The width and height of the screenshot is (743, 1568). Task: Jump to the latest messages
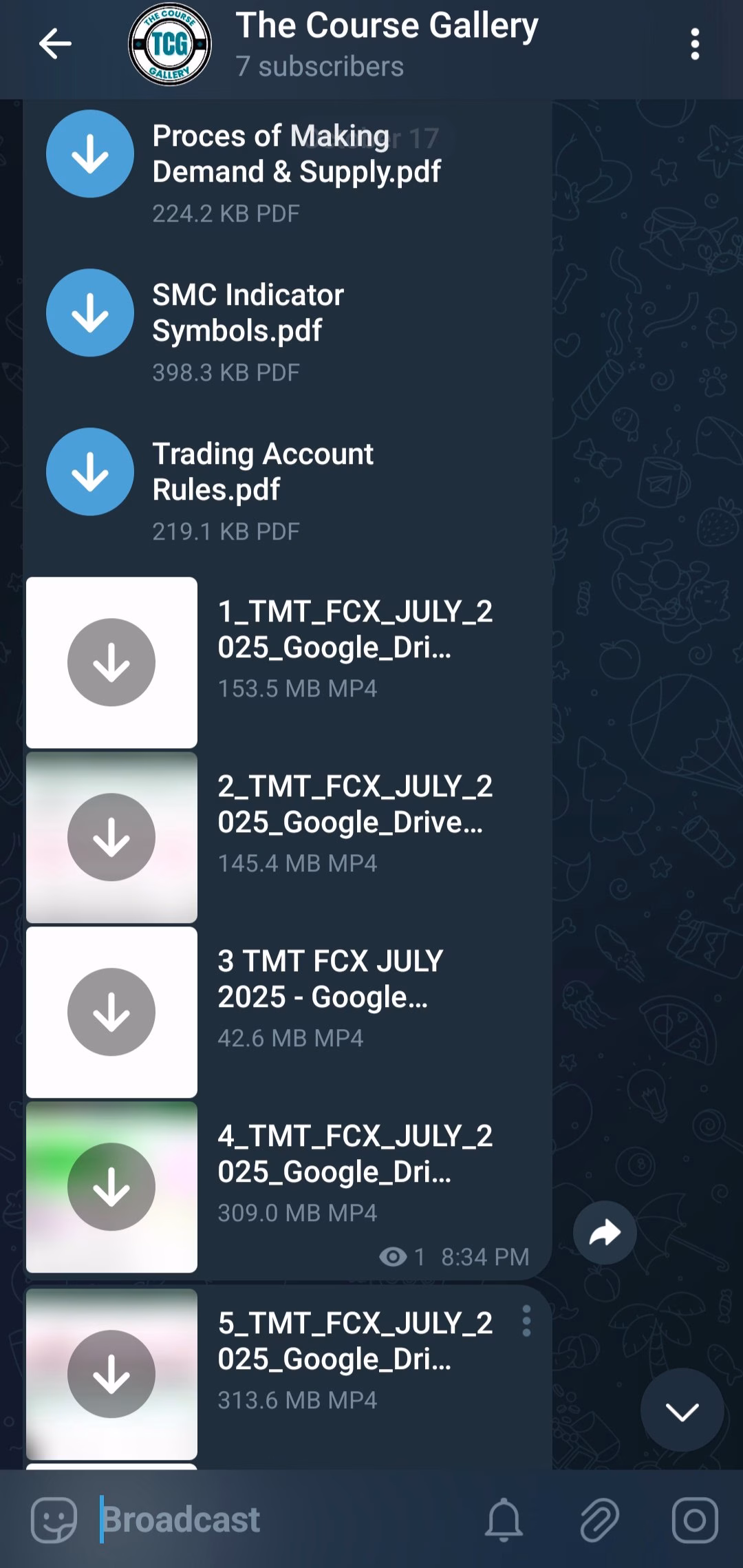[x=682, y=1410]
